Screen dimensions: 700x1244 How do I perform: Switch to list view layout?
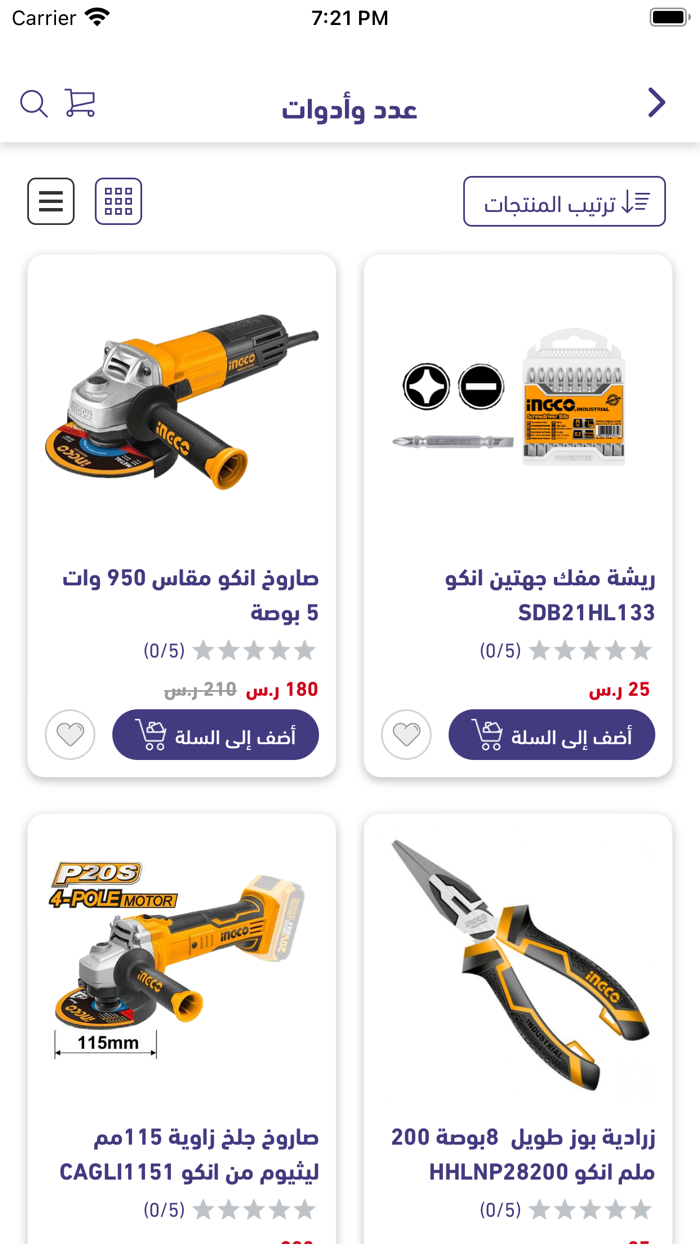tap(51, 201)
